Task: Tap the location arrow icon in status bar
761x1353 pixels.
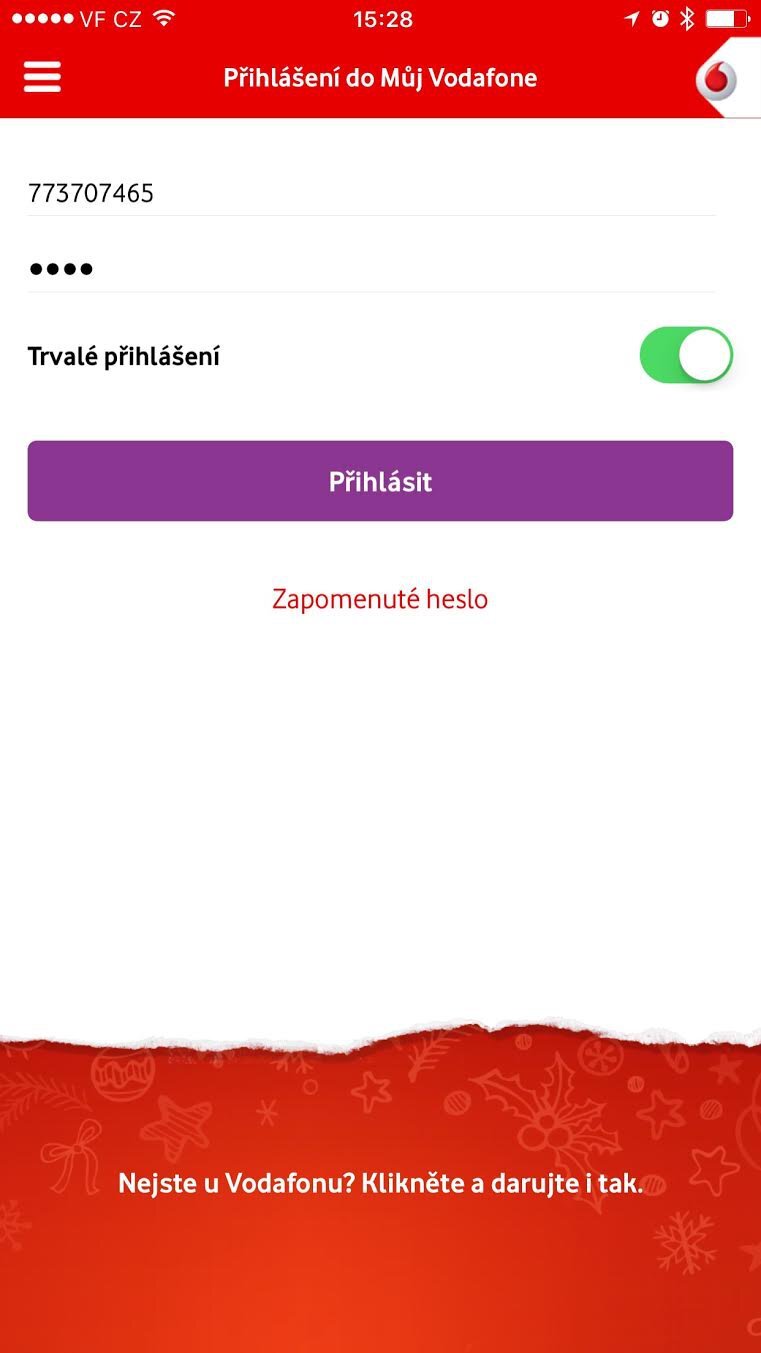Action: (x=634, y=16)
